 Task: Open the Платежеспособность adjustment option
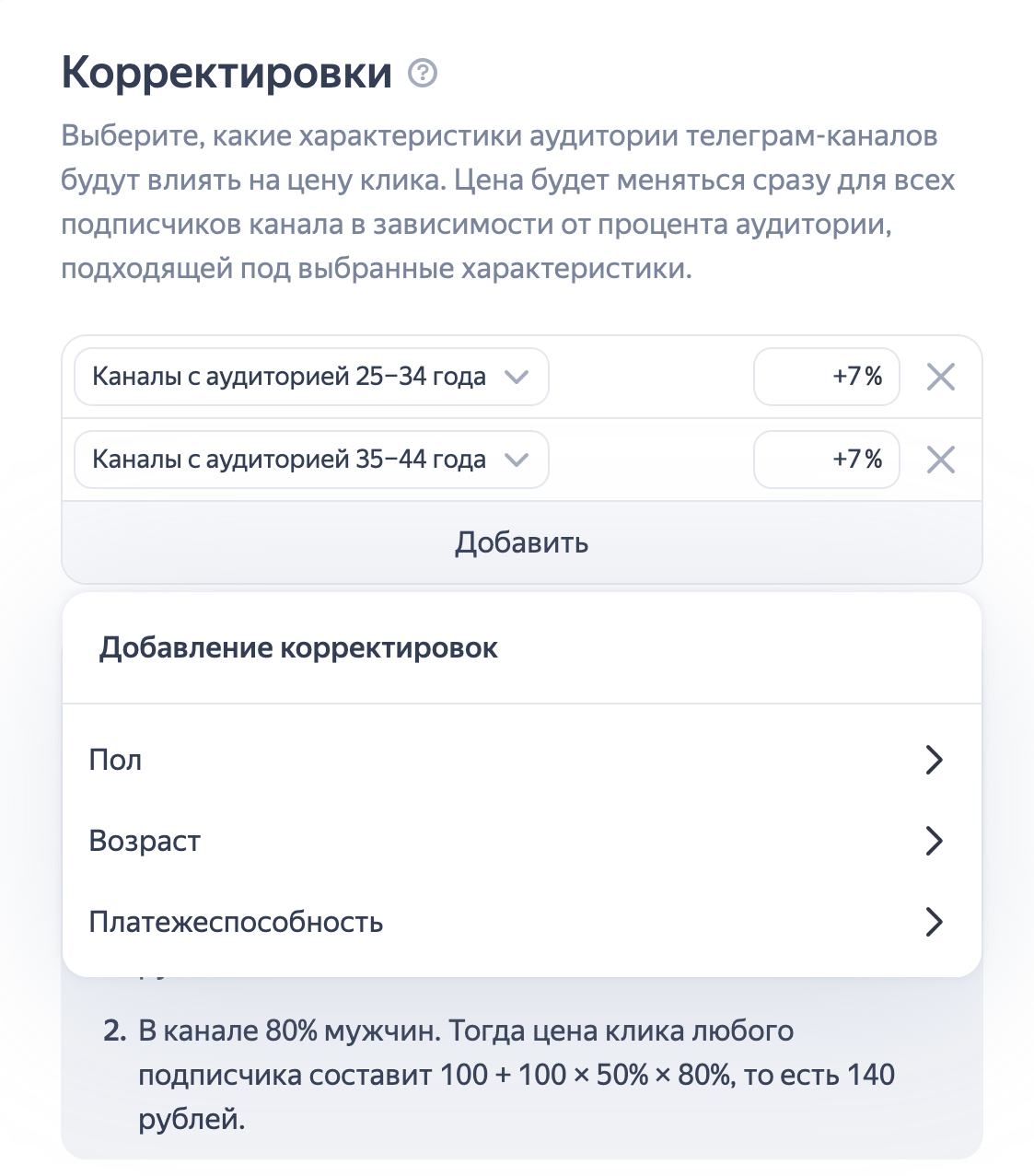coord(521,922)
